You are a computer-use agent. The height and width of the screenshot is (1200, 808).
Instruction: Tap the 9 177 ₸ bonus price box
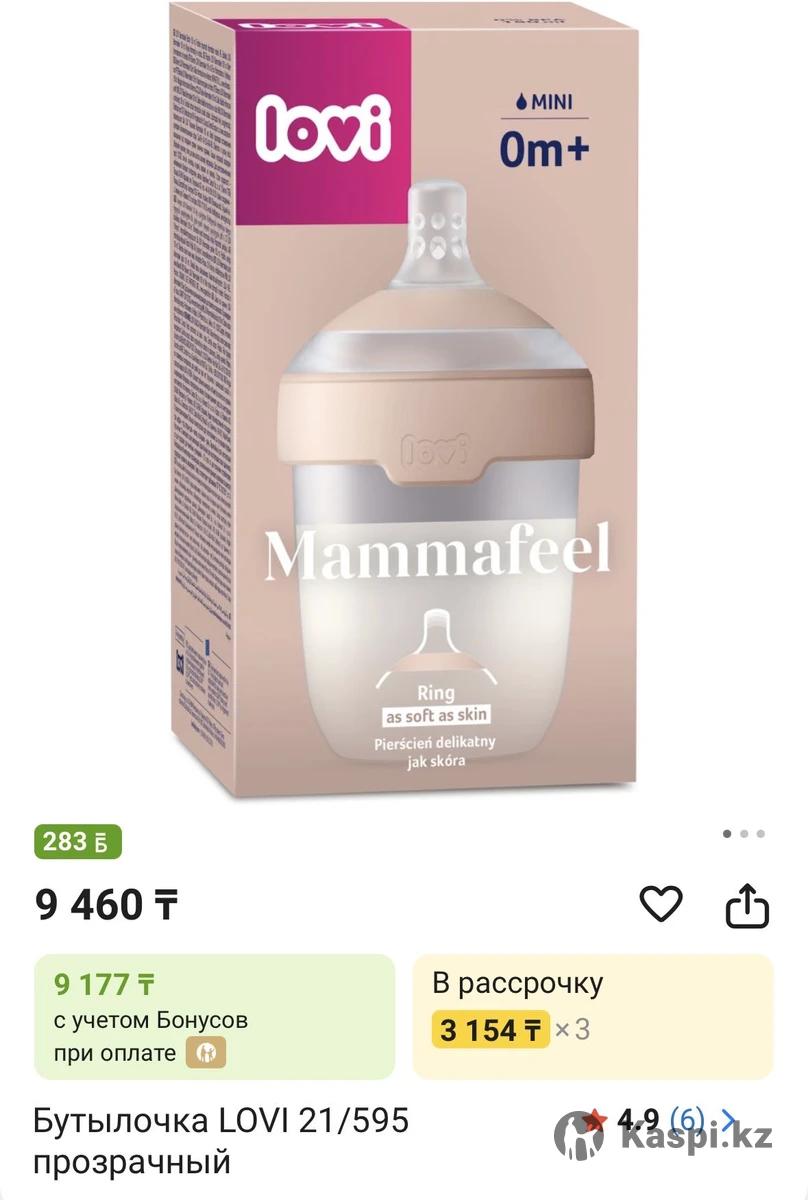click(215, 1016)
